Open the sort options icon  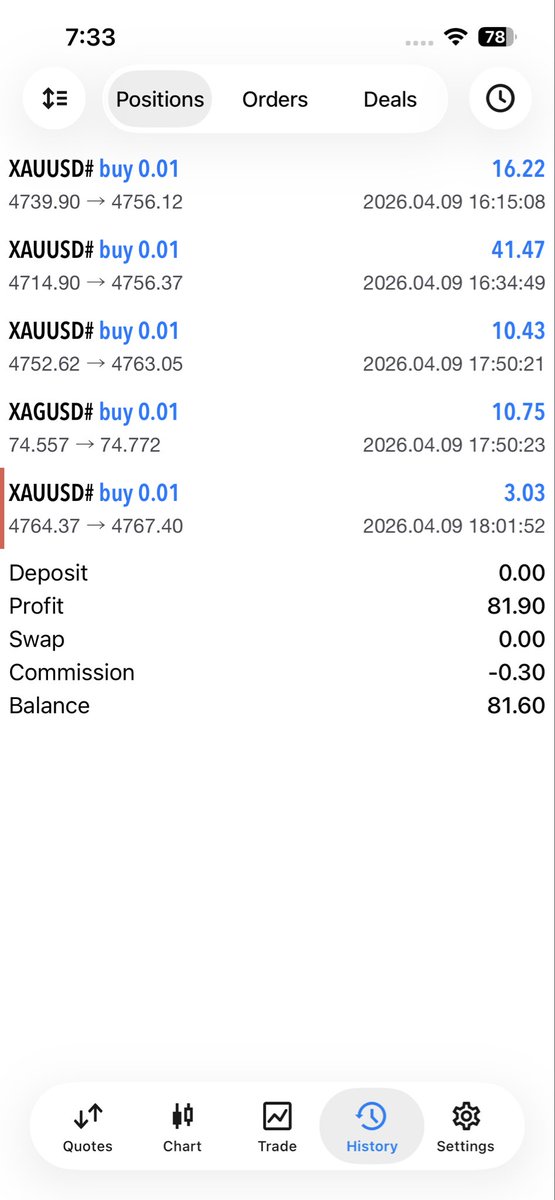[55, 99]
